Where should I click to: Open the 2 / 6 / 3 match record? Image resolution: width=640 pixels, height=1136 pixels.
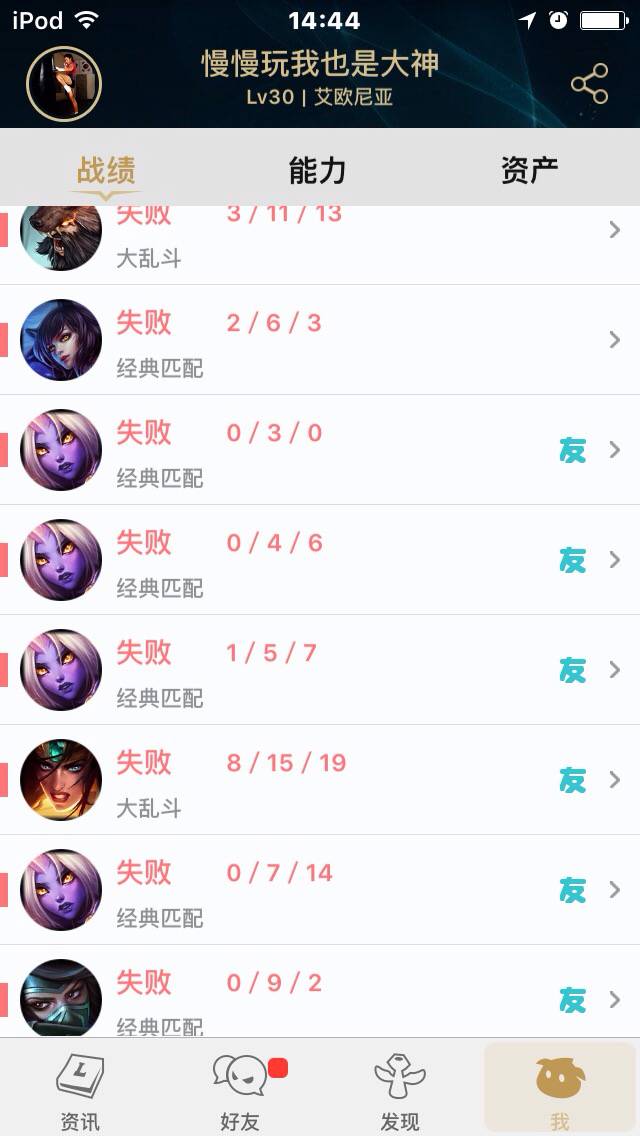[x=320, y=340]
